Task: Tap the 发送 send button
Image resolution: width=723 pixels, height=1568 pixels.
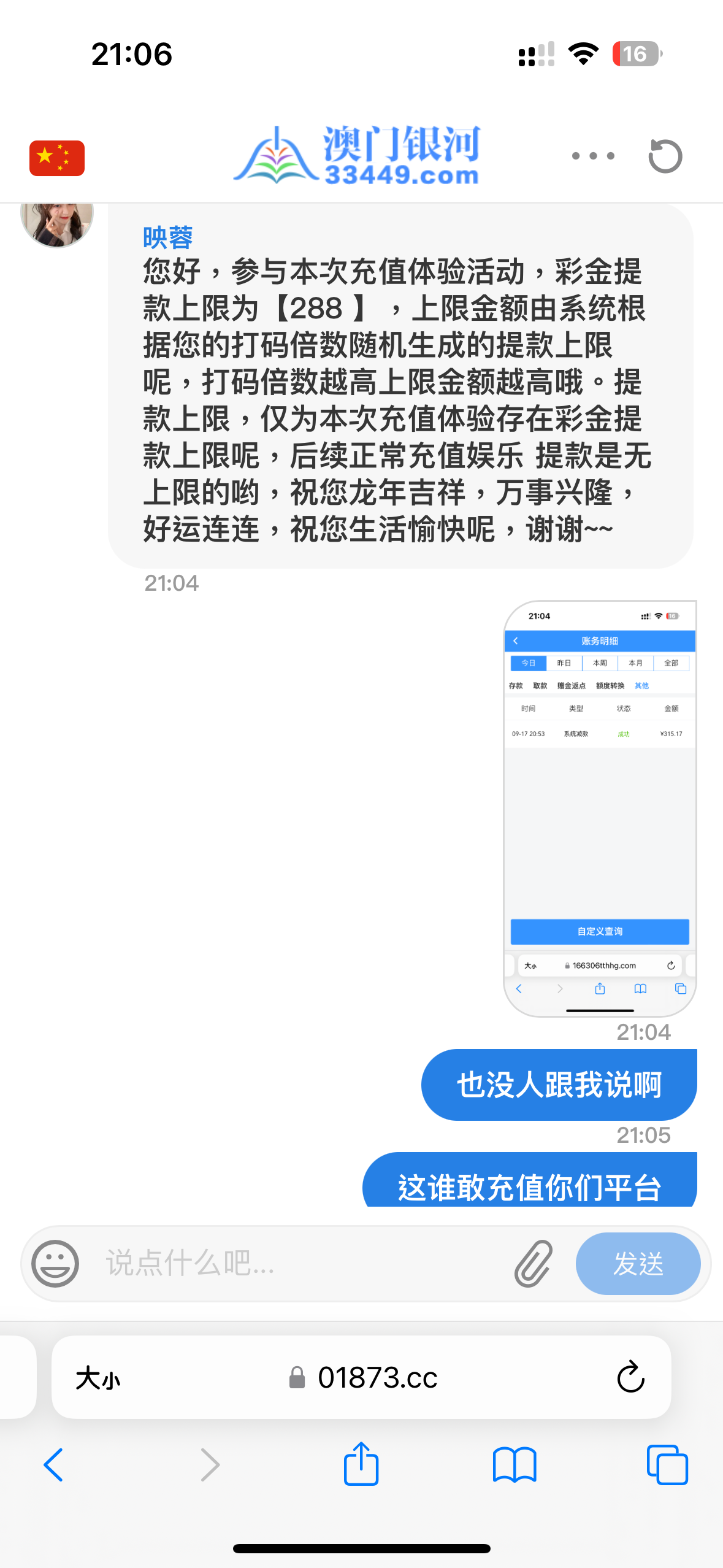Action: point(637,1263)
